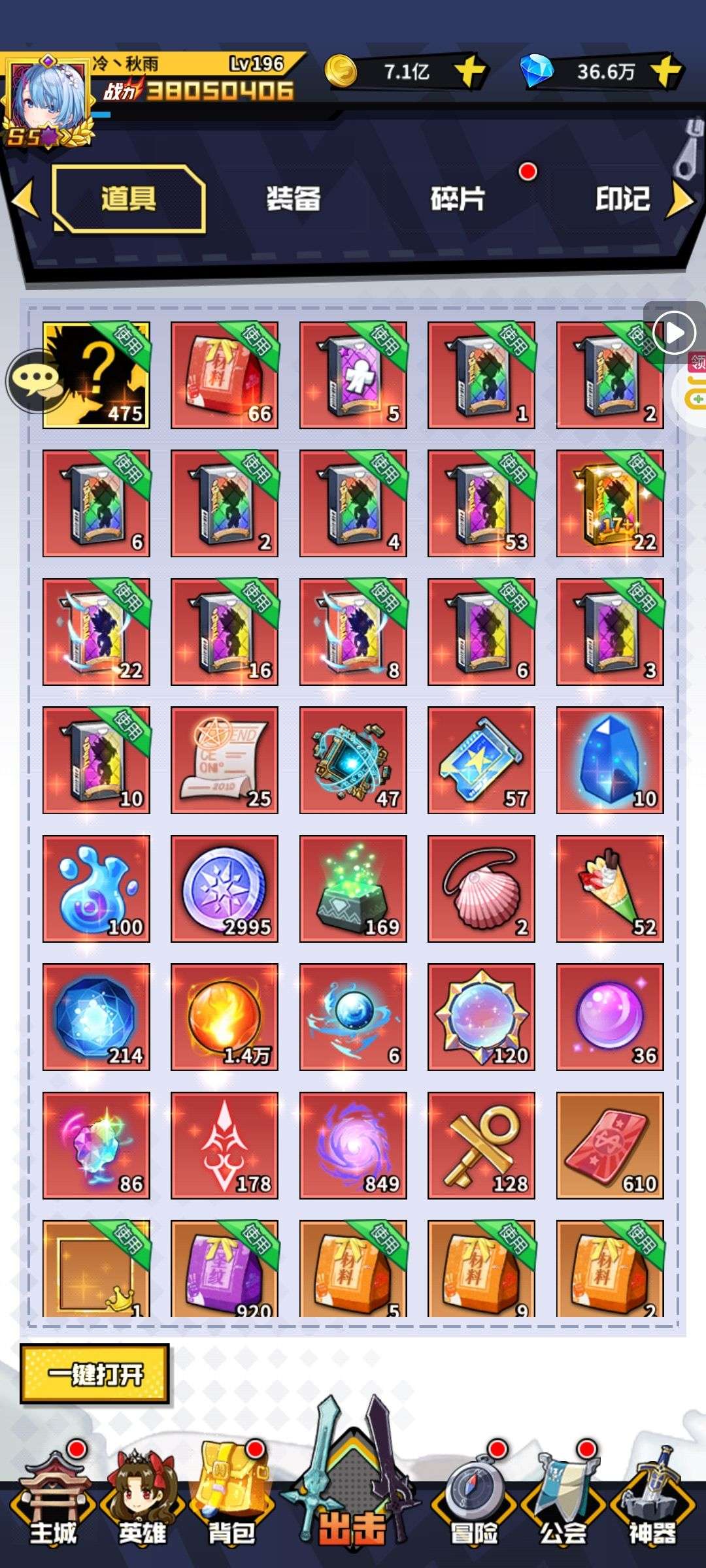Tap the left arrow beside 道具
This screenshot has width=706, height=1568.
click(25, 199)
